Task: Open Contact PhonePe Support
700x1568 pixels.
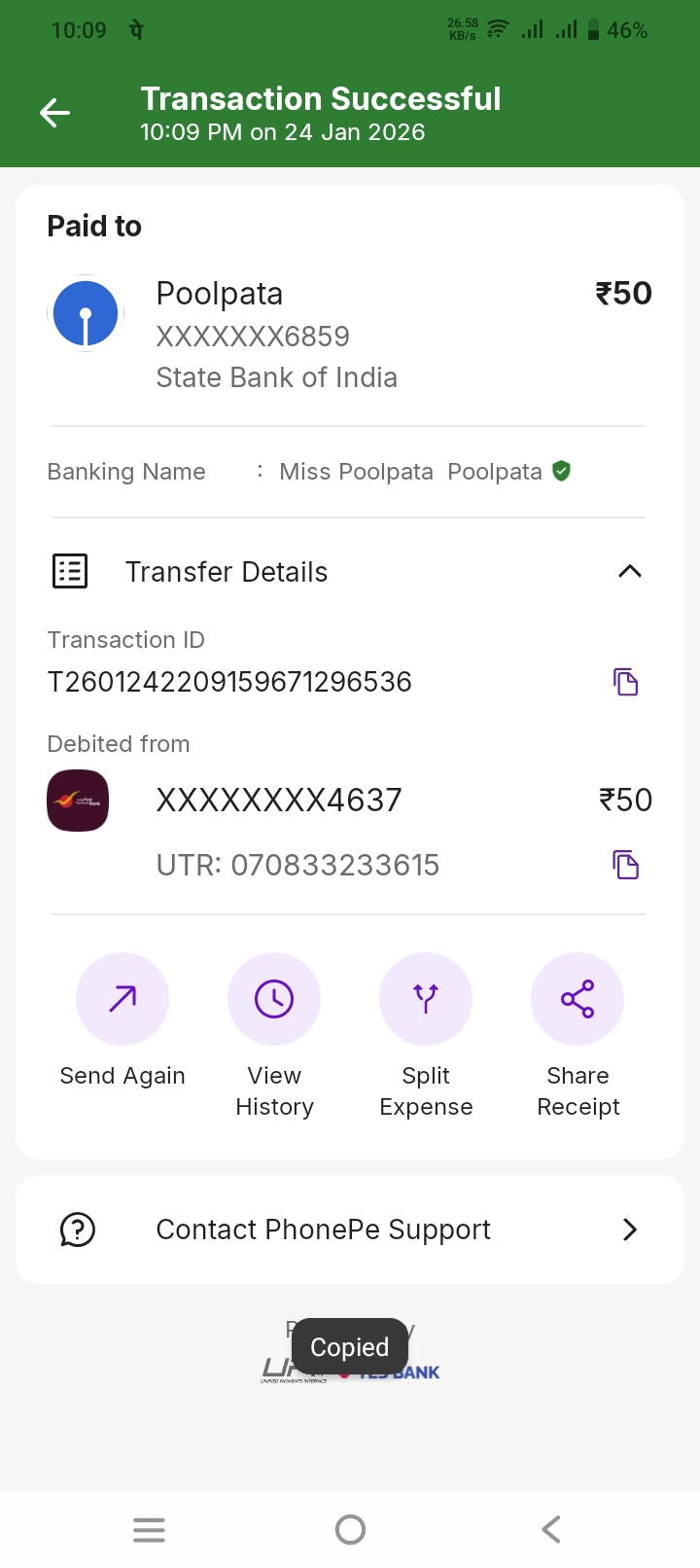Action: pos(350,1229)
